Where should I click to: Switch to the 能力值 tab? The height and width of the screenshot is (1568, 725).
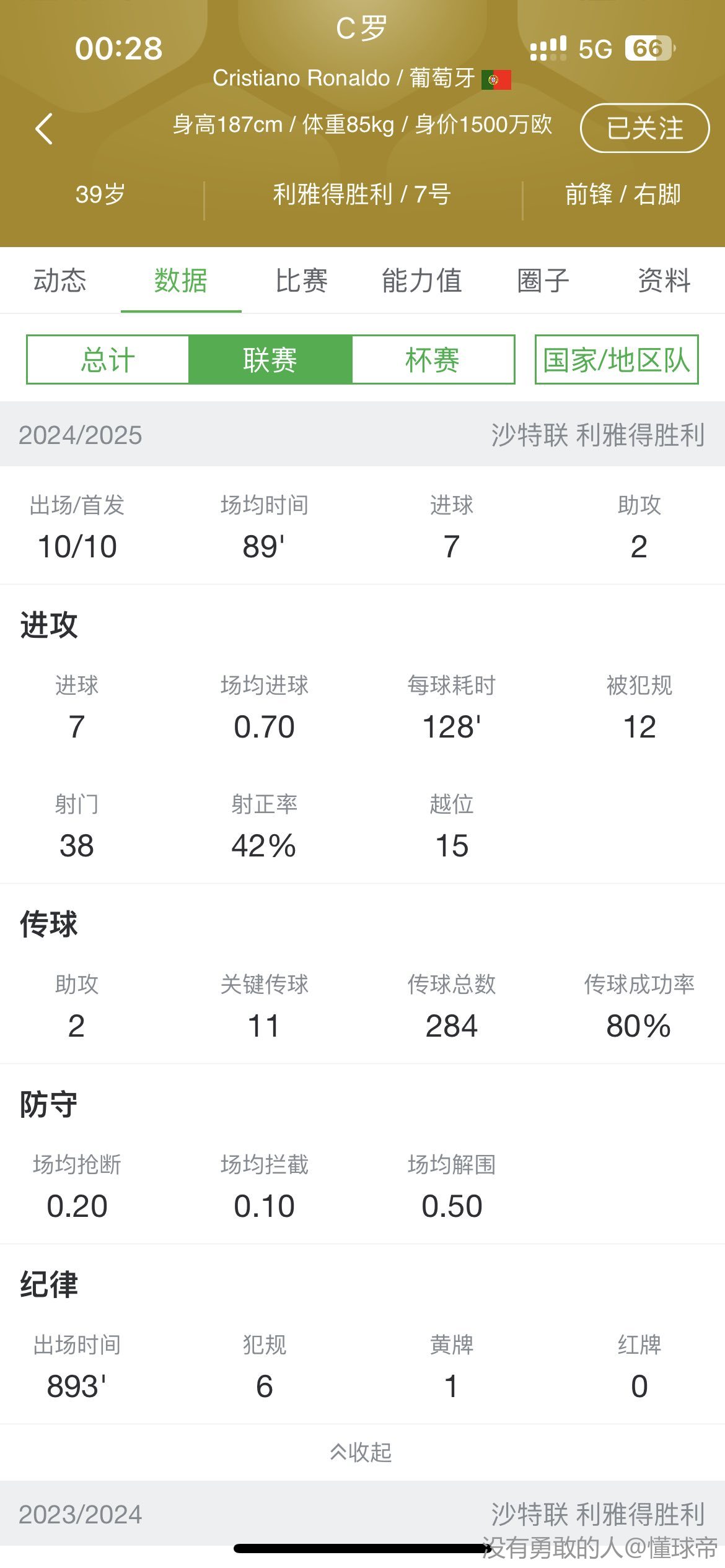tap(421, 281)
